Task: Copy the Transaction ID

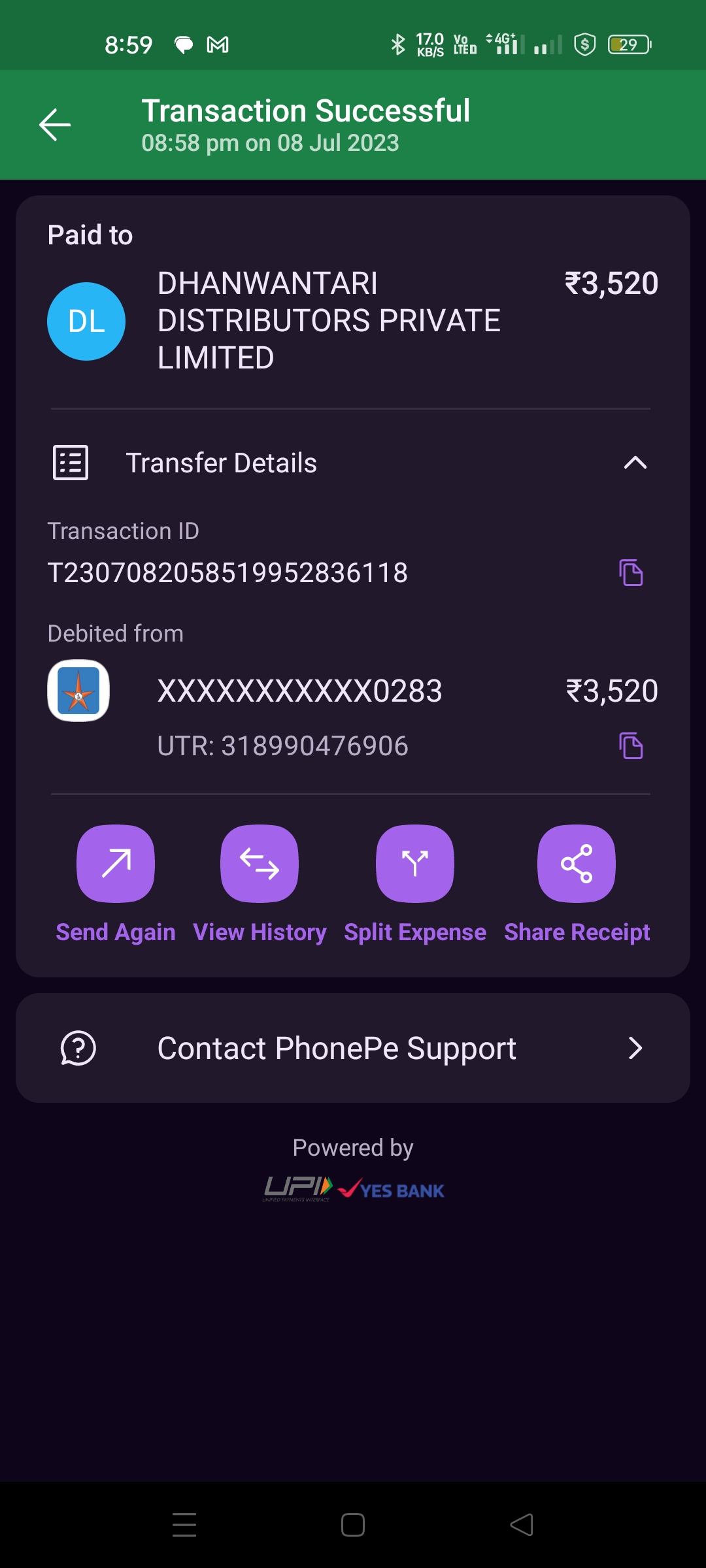Action: pyautogui.click(x=631, y=573)
